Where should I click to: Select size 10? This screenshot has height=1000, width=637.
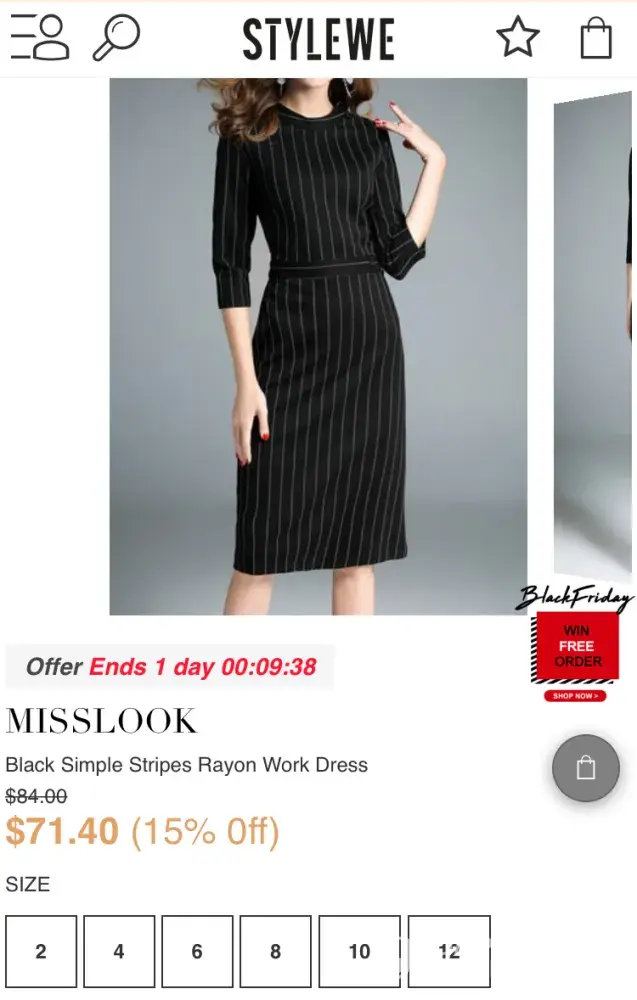coord(359,951)
